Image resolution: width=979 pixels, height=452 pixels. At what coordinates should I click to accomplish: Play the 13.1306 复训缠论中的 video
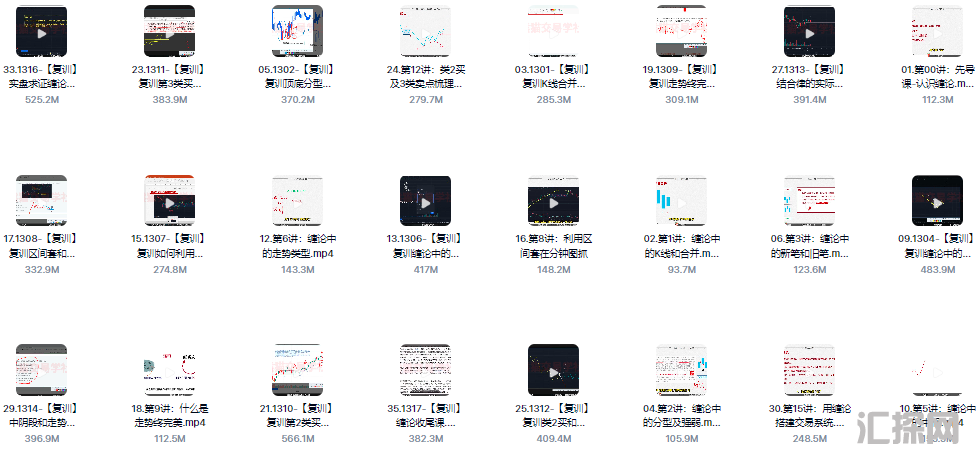[x=425, y=201]
